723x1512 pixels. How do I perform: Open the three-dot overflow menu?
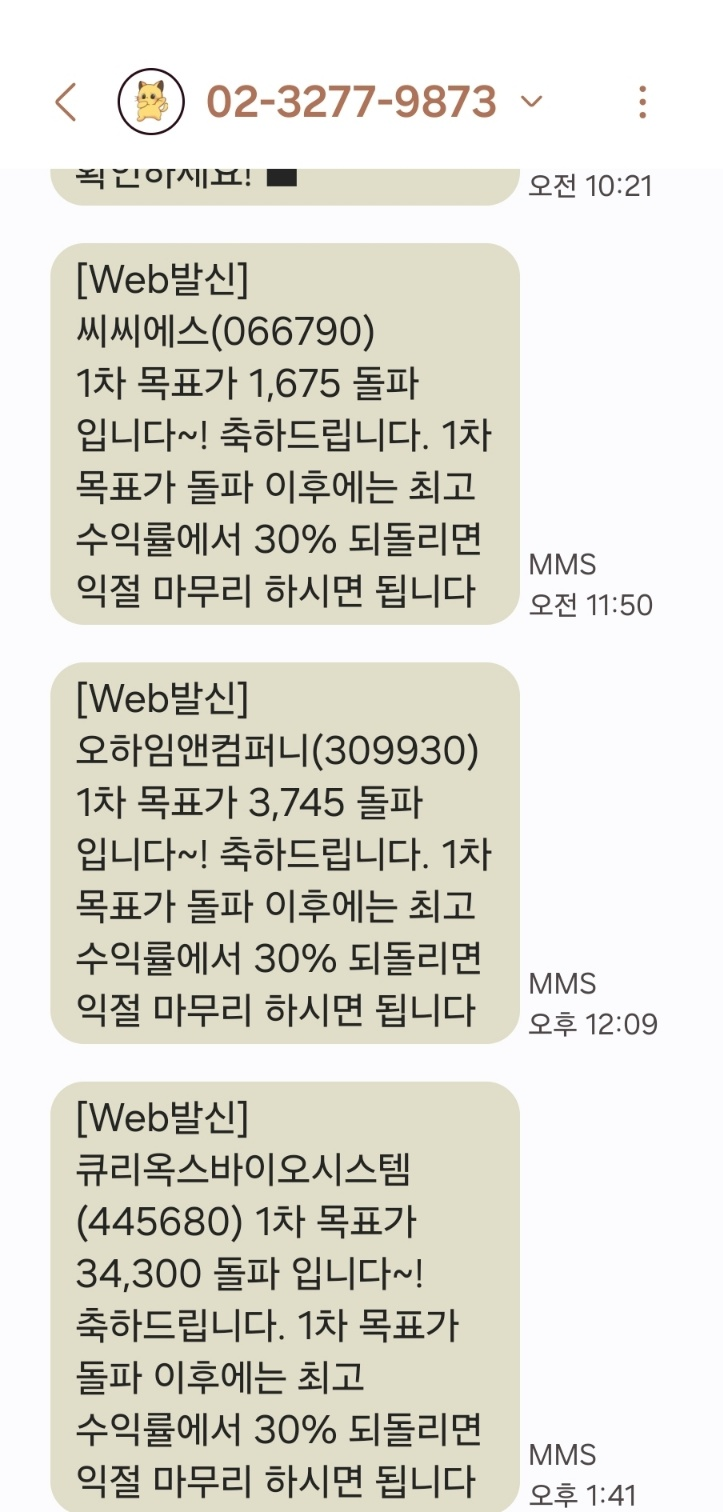click(642, 101)
